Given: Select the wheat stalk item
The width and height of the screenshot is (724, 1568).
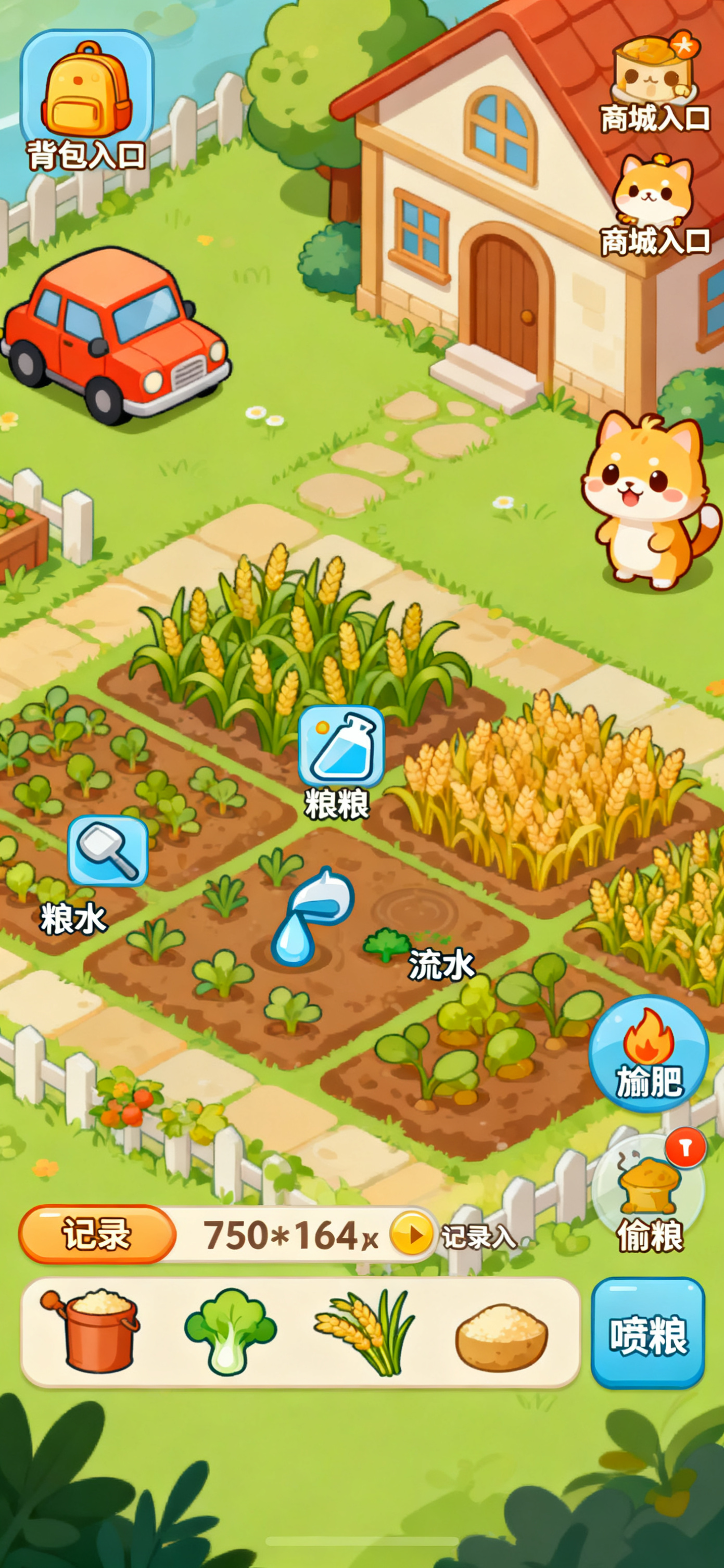Looking at the screenshot, I should [364, 1332].
